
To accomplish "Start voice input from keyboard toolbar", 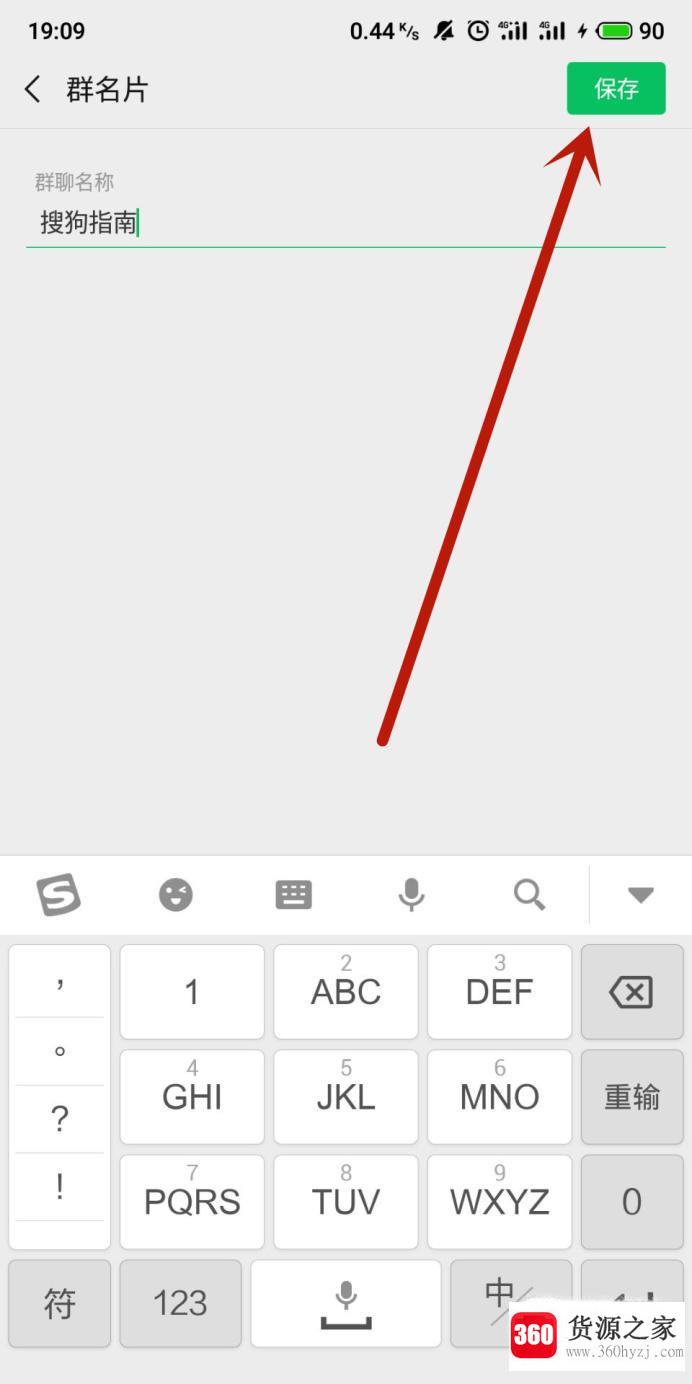I will click(x=411, y=894).
